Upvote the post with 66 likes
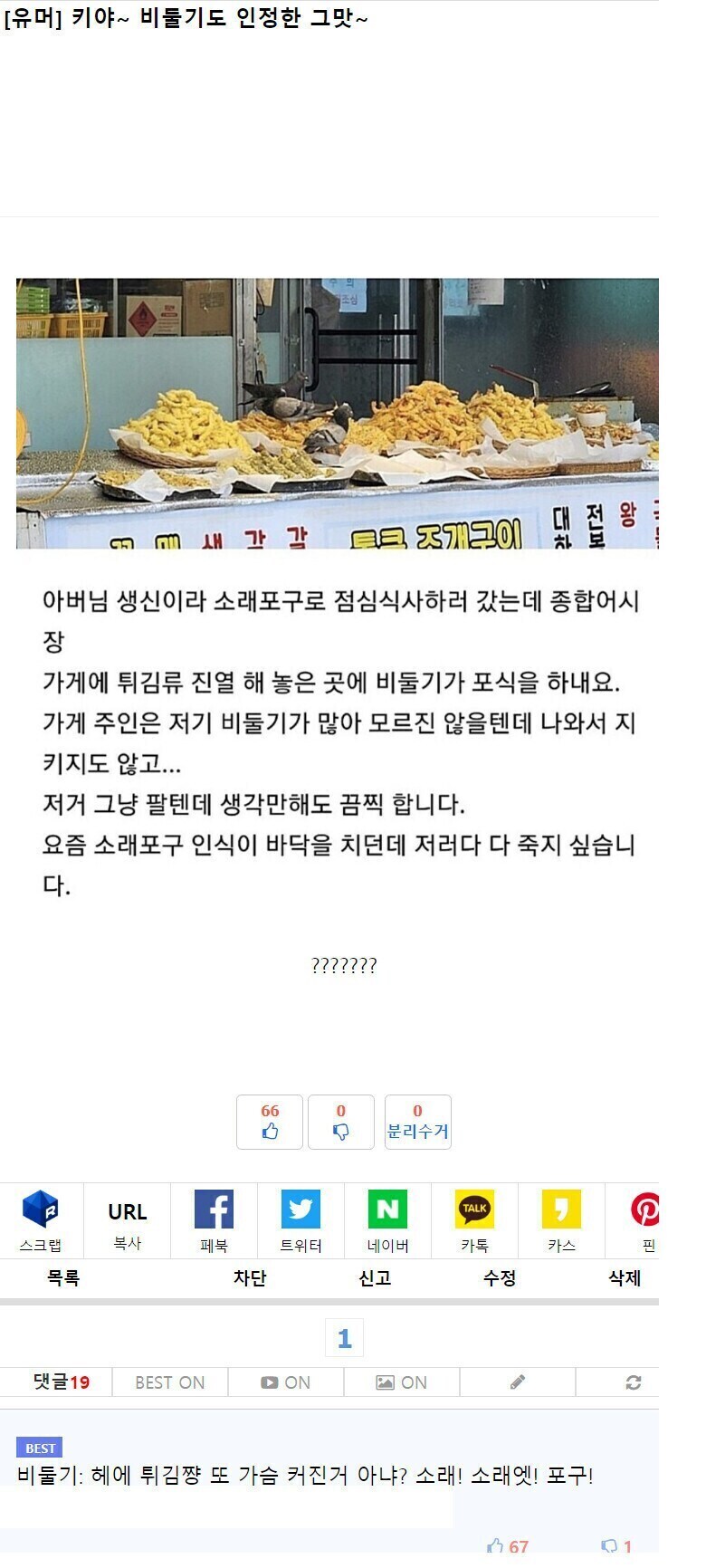 tap(270, 1123)
